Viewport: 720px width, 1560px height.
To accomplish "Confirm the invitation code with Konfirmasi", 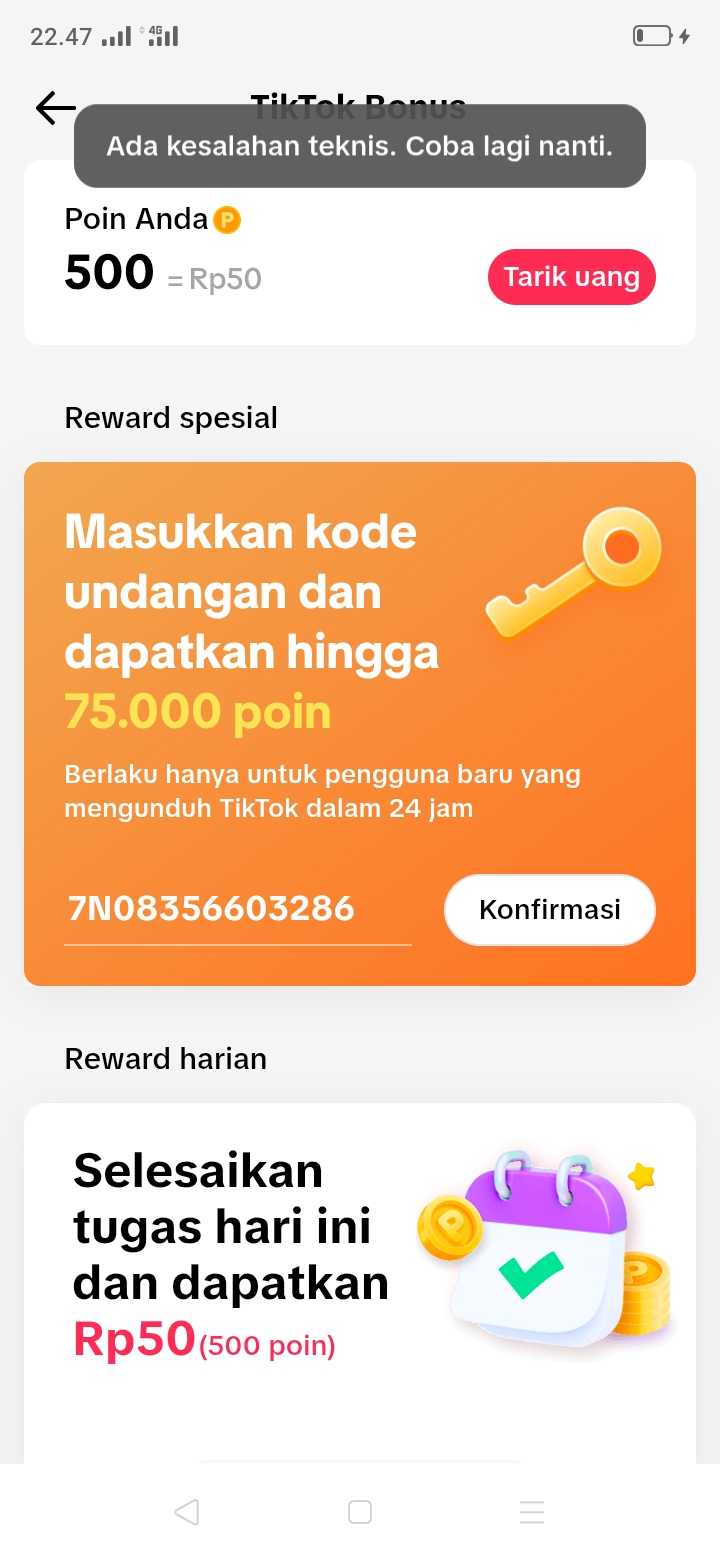I will click(549, 910).
